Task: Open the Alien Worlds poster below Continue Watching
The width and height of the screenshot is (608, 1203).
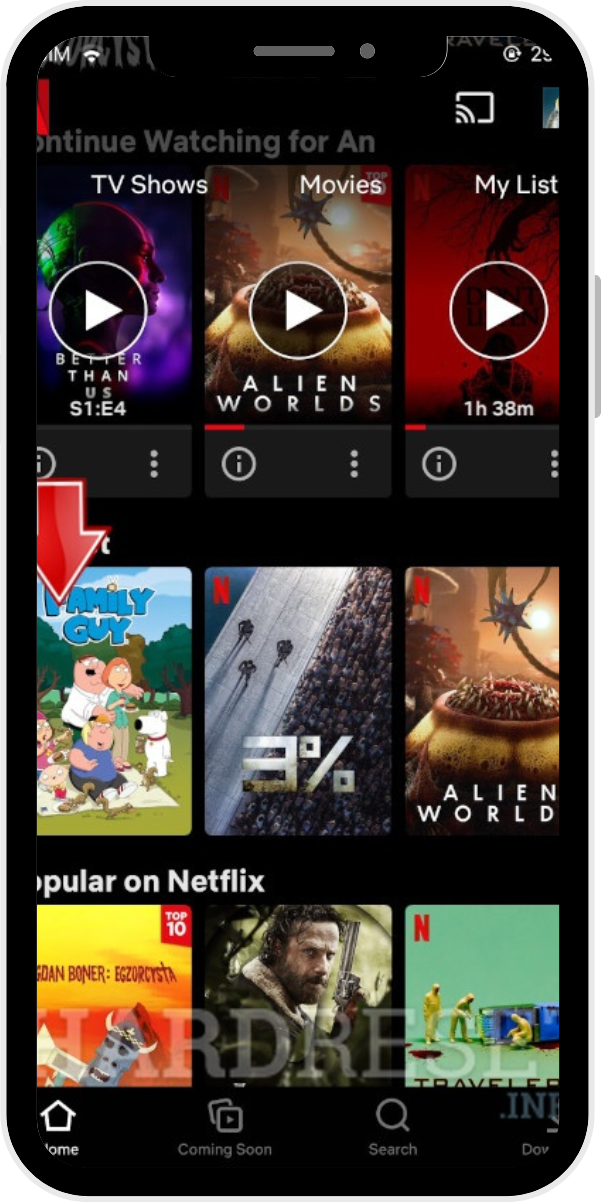Action: (x=482, y=701)
